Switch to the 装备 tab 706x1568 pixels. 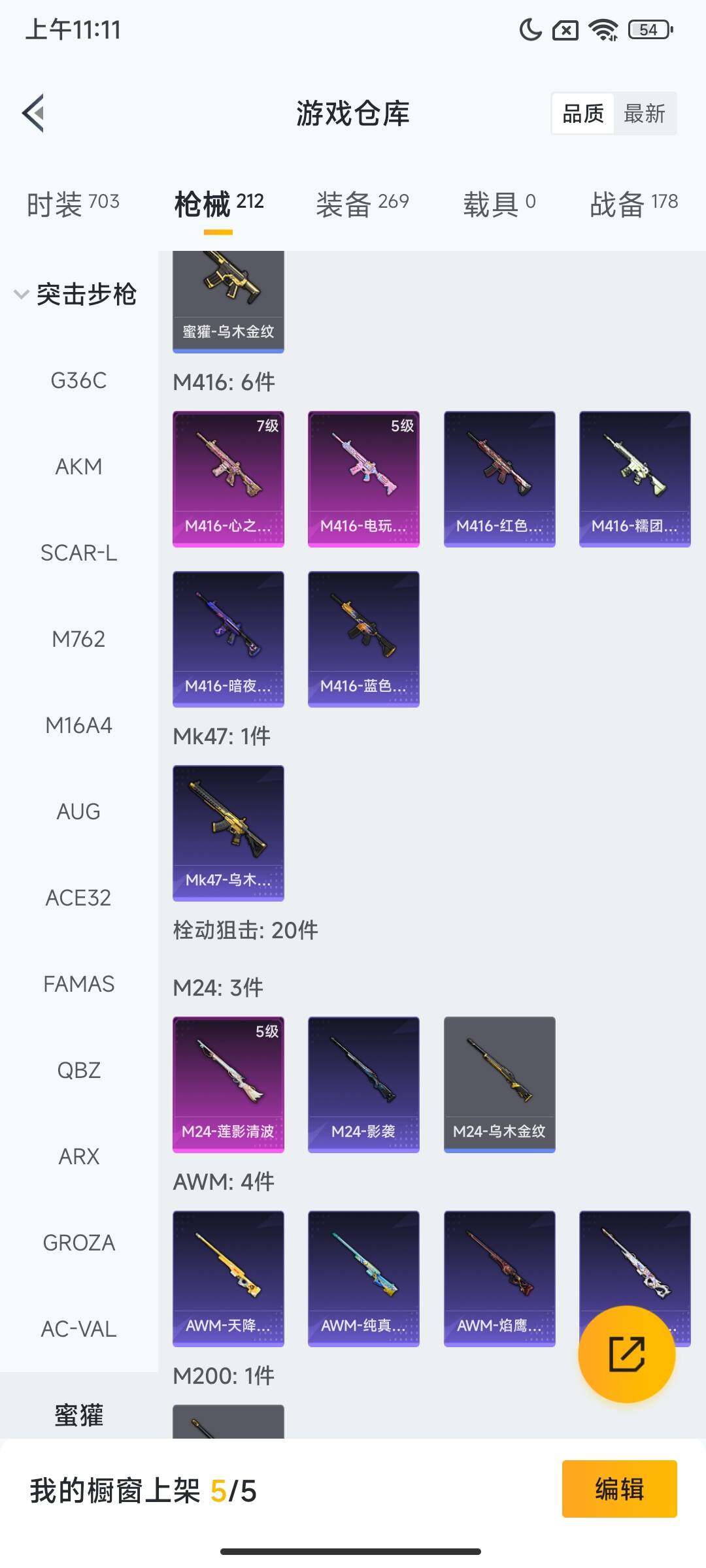pos(362,204)
